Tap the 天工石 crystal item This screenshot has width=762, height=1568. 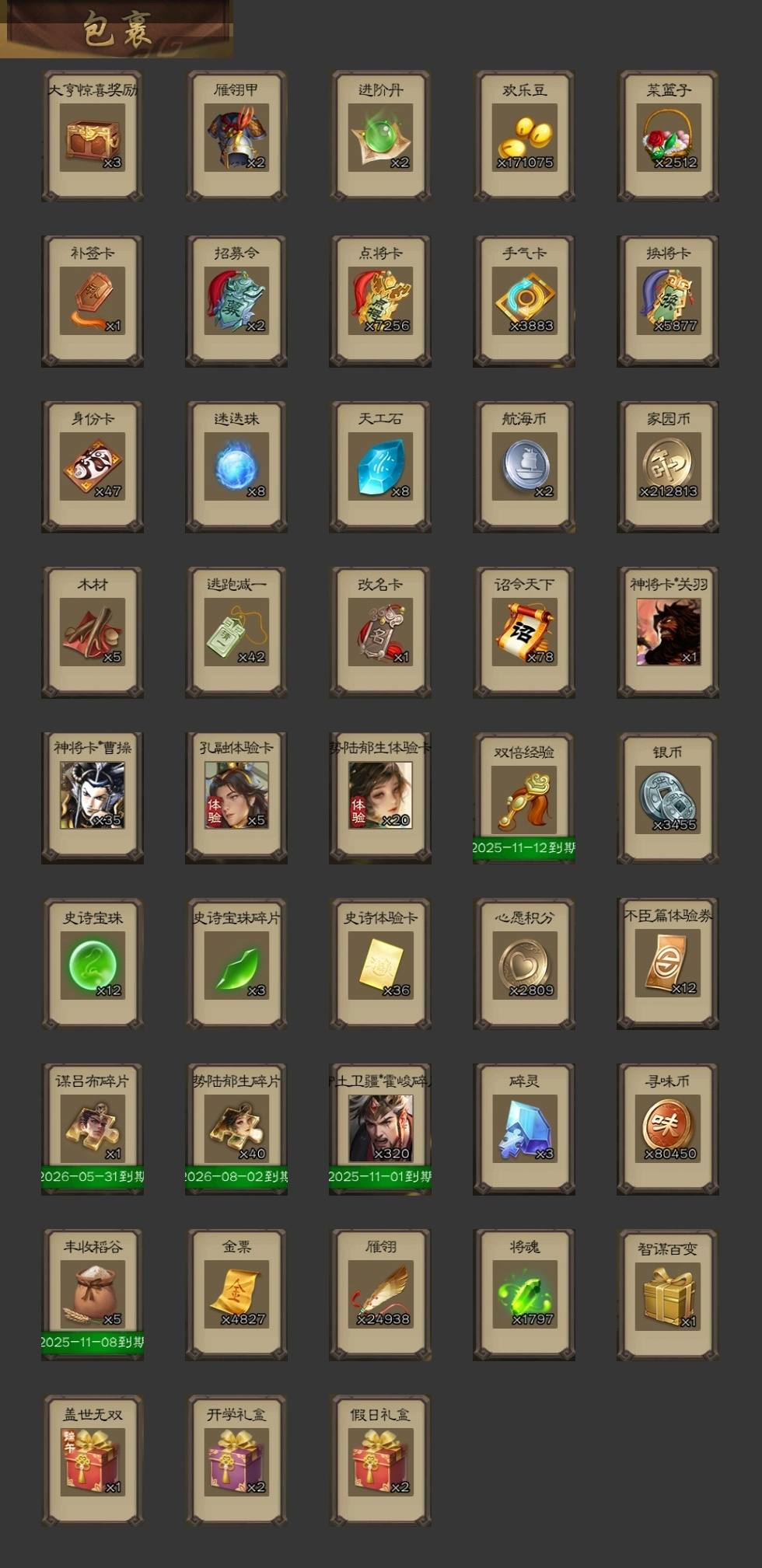point(380,466)
